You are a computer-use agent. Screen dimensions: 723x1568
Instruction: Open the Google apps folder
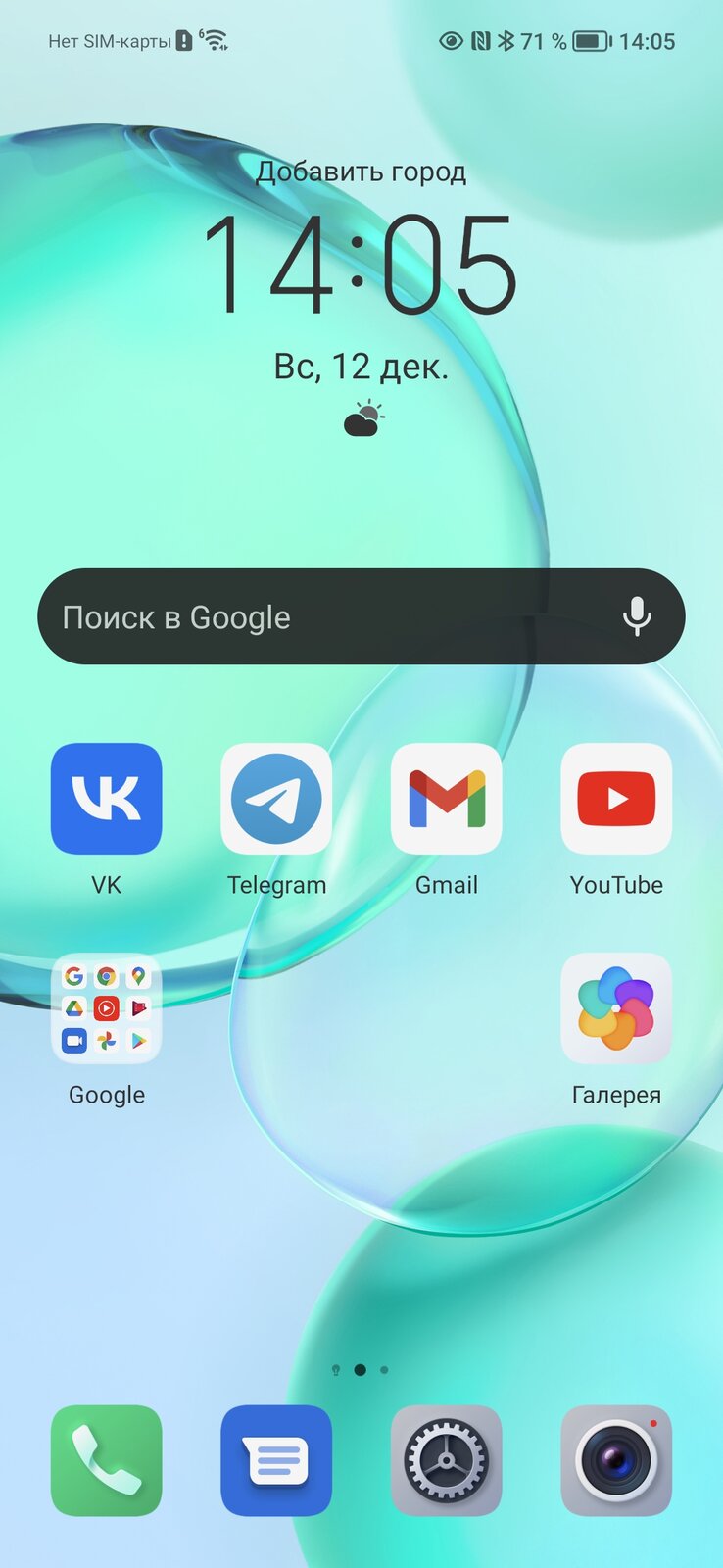pyautogui.click(x=106, y=1008)
